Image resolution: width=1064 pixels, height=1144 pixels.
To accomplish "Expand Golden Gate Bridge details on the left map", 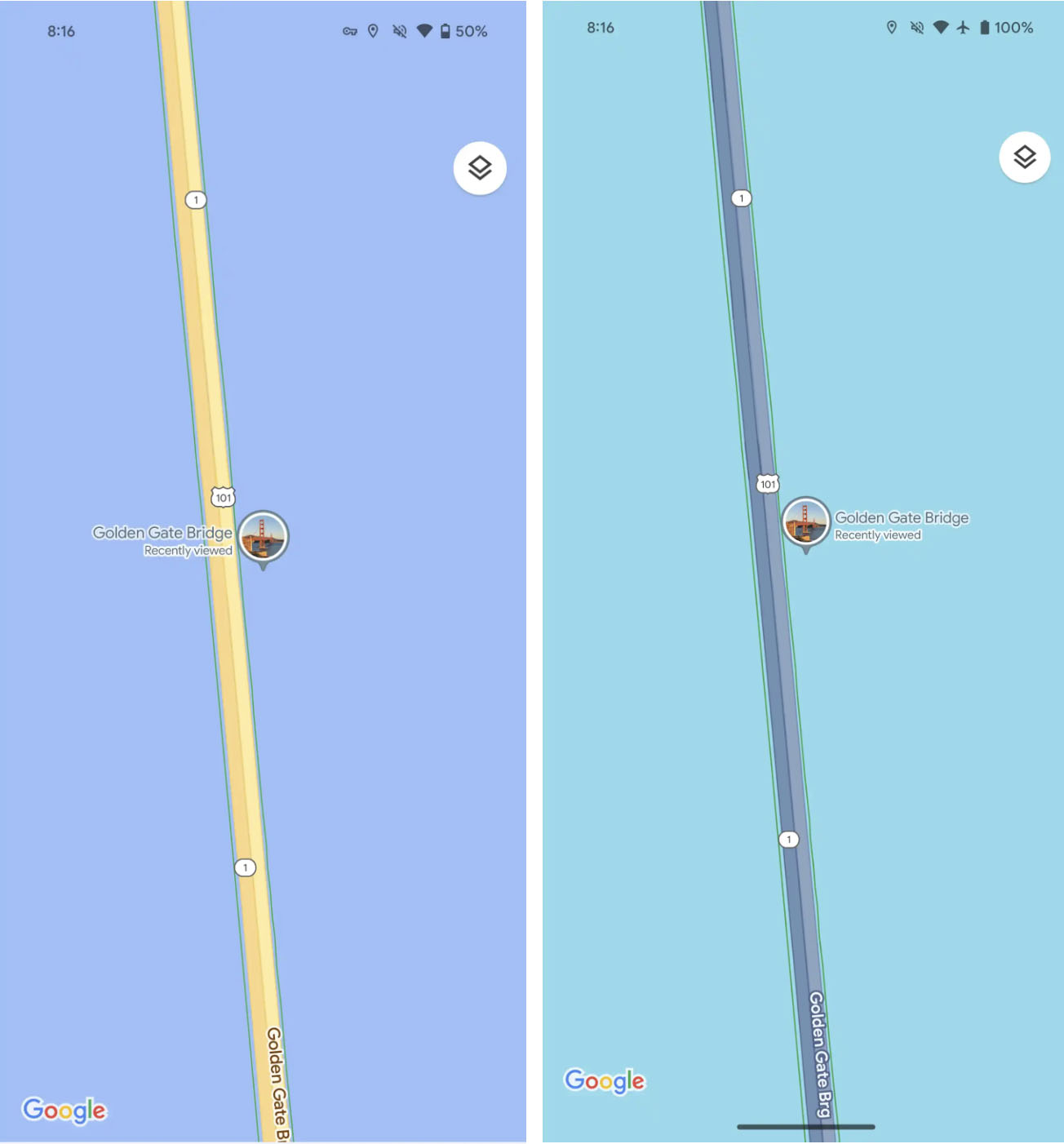I will click(162, 532).
